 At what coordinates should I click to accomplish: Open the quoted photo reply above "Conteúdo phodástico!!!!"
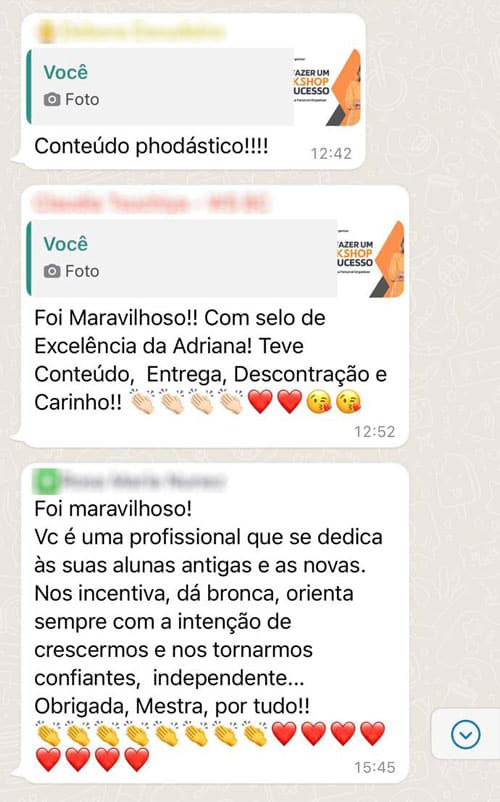point(194,87)
